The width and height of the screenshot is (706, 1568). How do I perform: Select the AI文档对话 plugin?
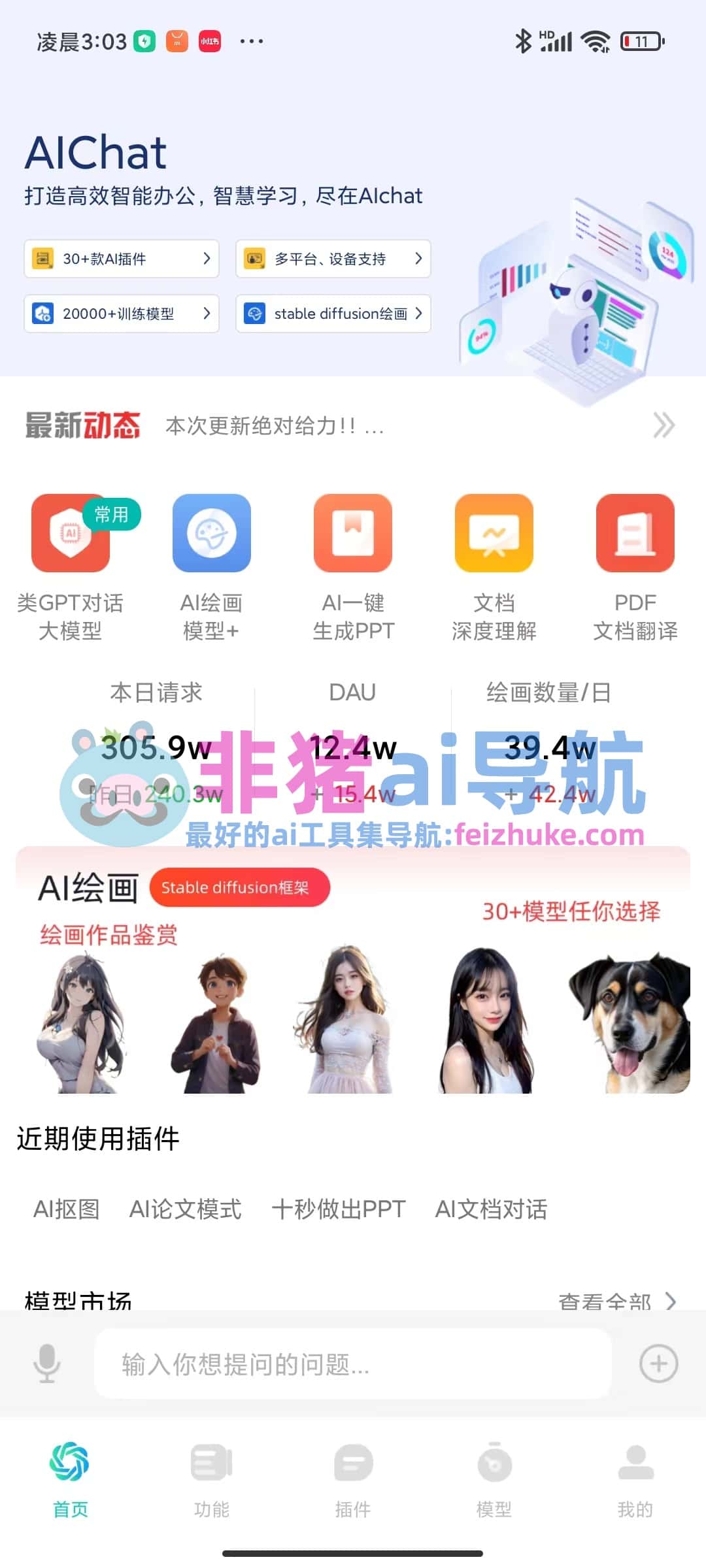click(x=492, y=1209)
